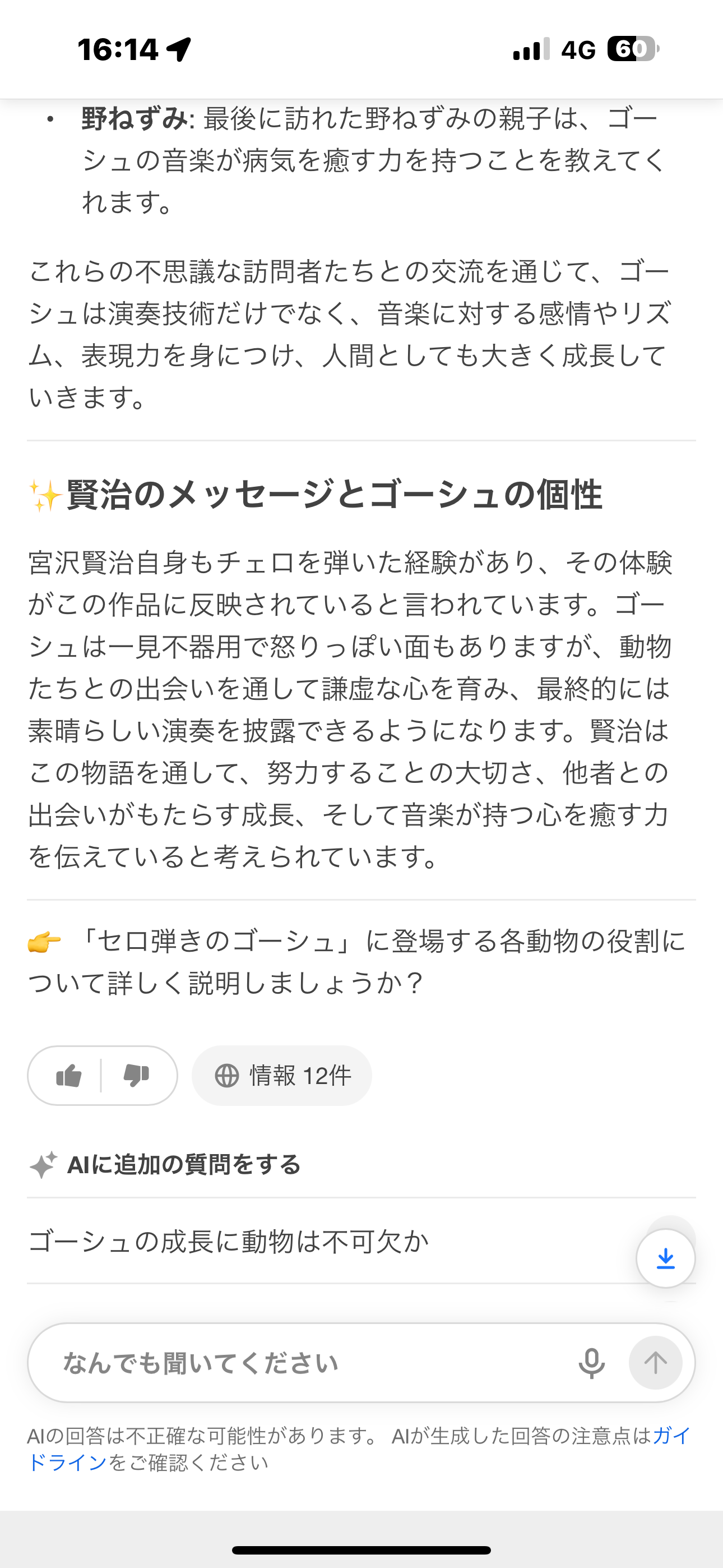This screenshot has height=1568, width=723.
Task: Give the AI answer a thumbs up
Action: [69, 1076]
